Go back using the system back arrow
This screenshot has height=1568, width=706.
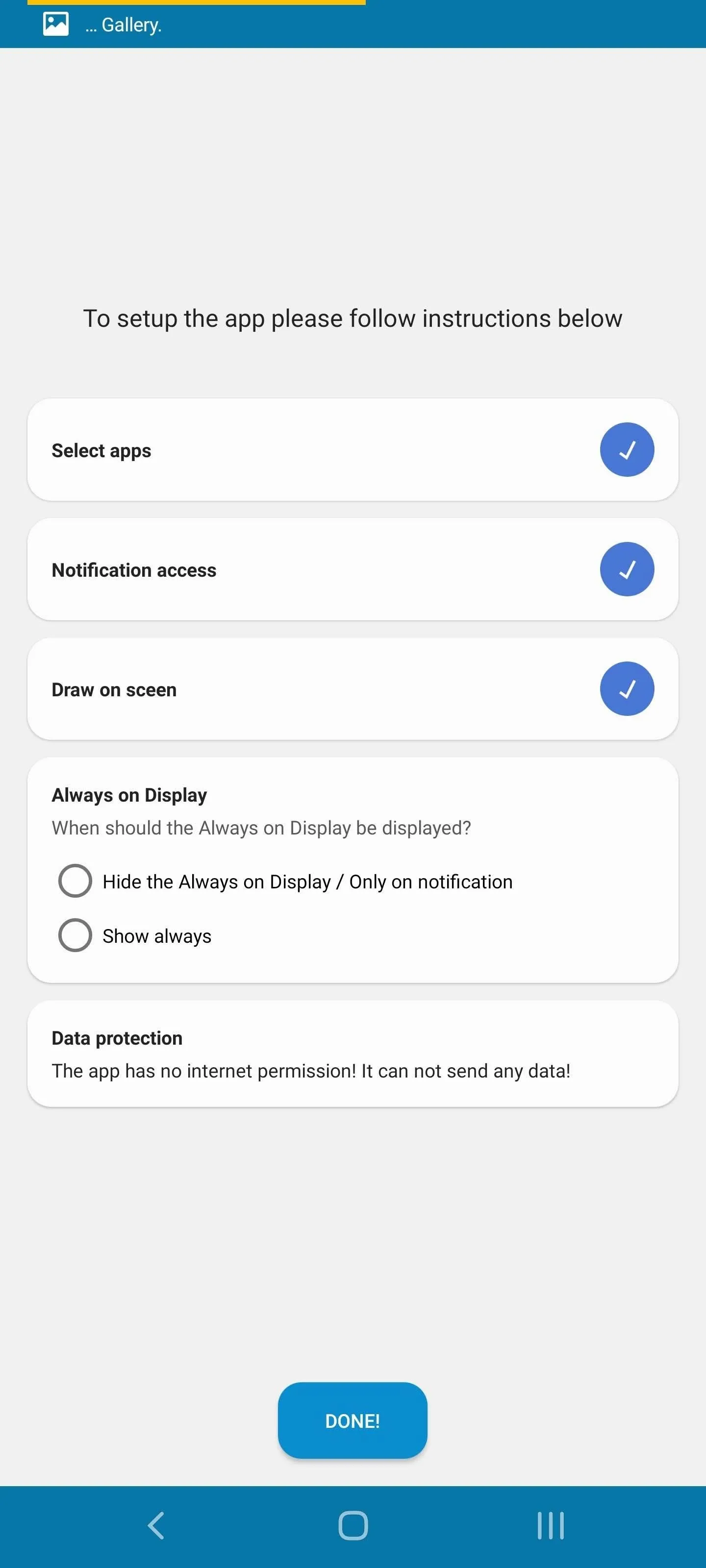[x=156, y=1525]
